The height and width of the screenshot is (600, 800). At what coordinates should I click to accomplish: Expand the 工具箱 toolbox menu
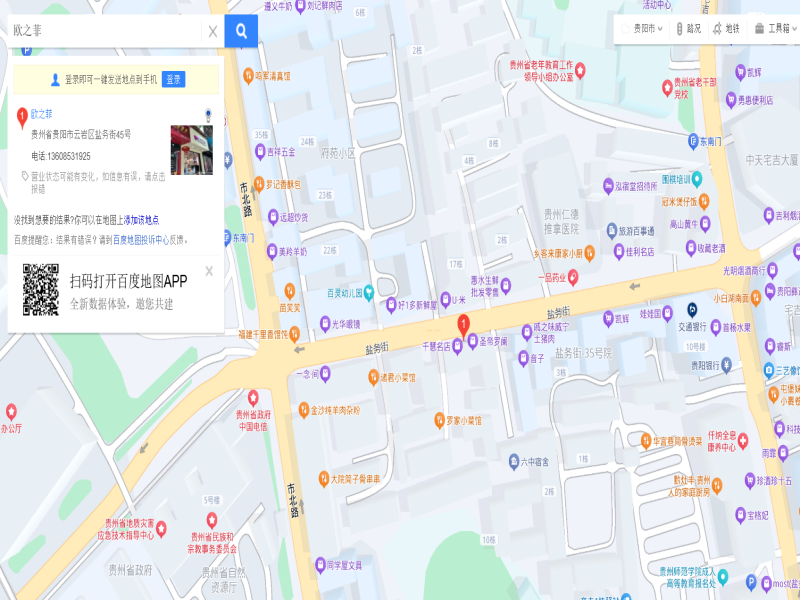click(774, 29)
